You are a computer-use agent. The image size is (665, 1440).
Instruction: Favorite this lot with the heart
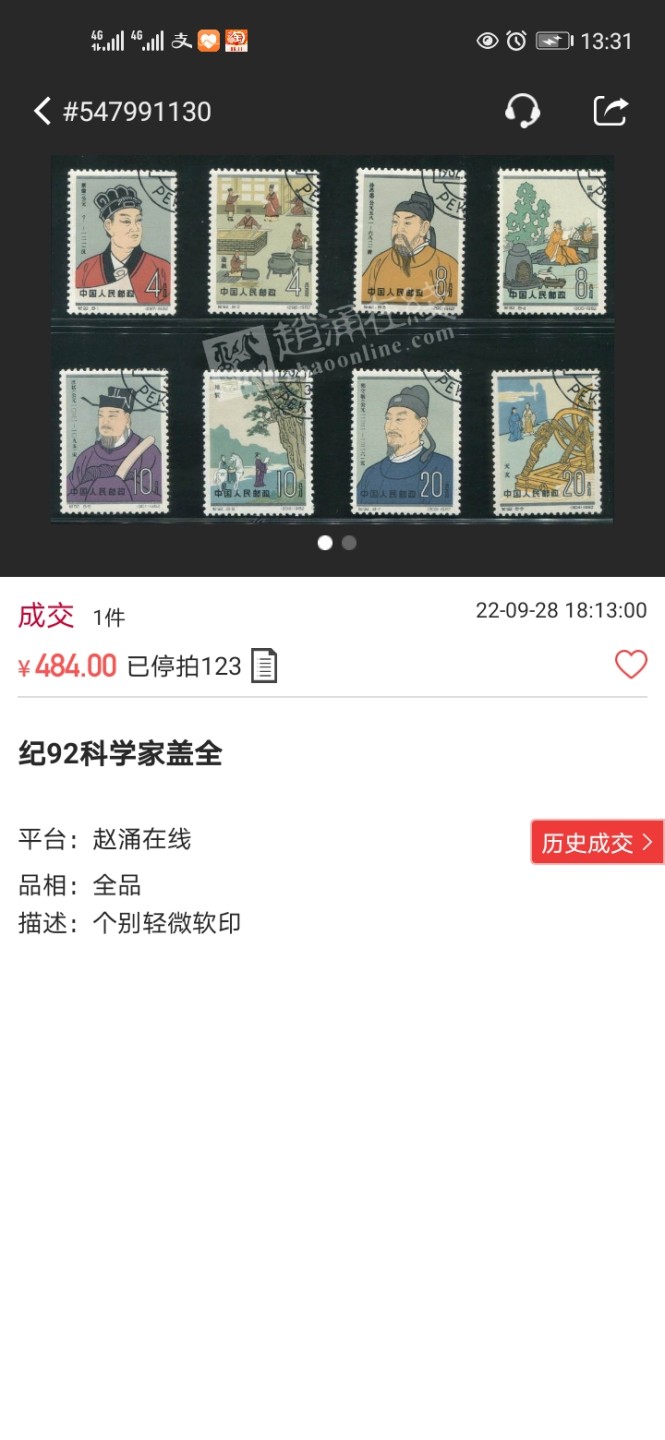click(630, 665)
